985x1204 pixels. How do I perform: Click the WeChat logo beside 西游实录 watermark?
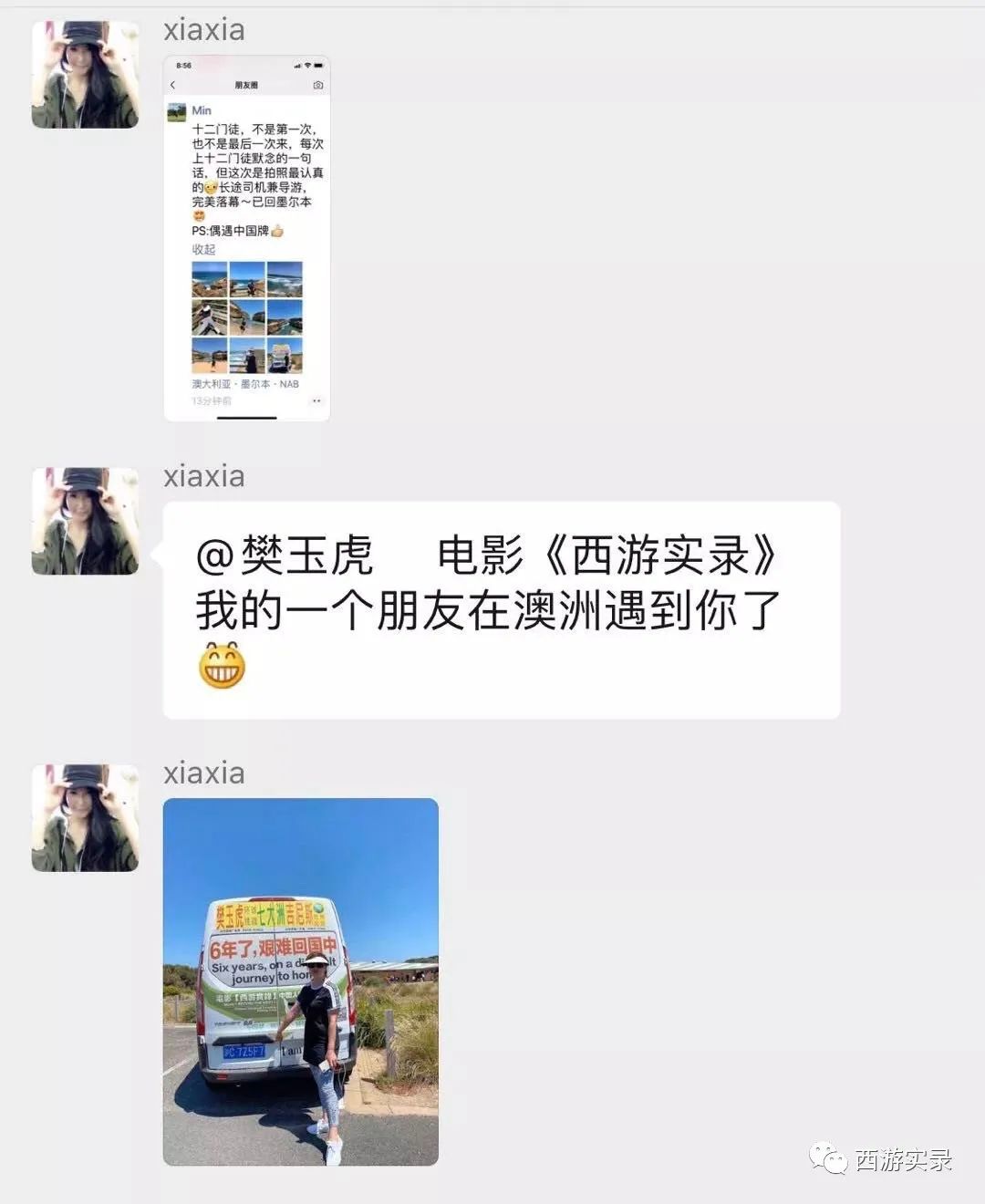(826, 1157)
